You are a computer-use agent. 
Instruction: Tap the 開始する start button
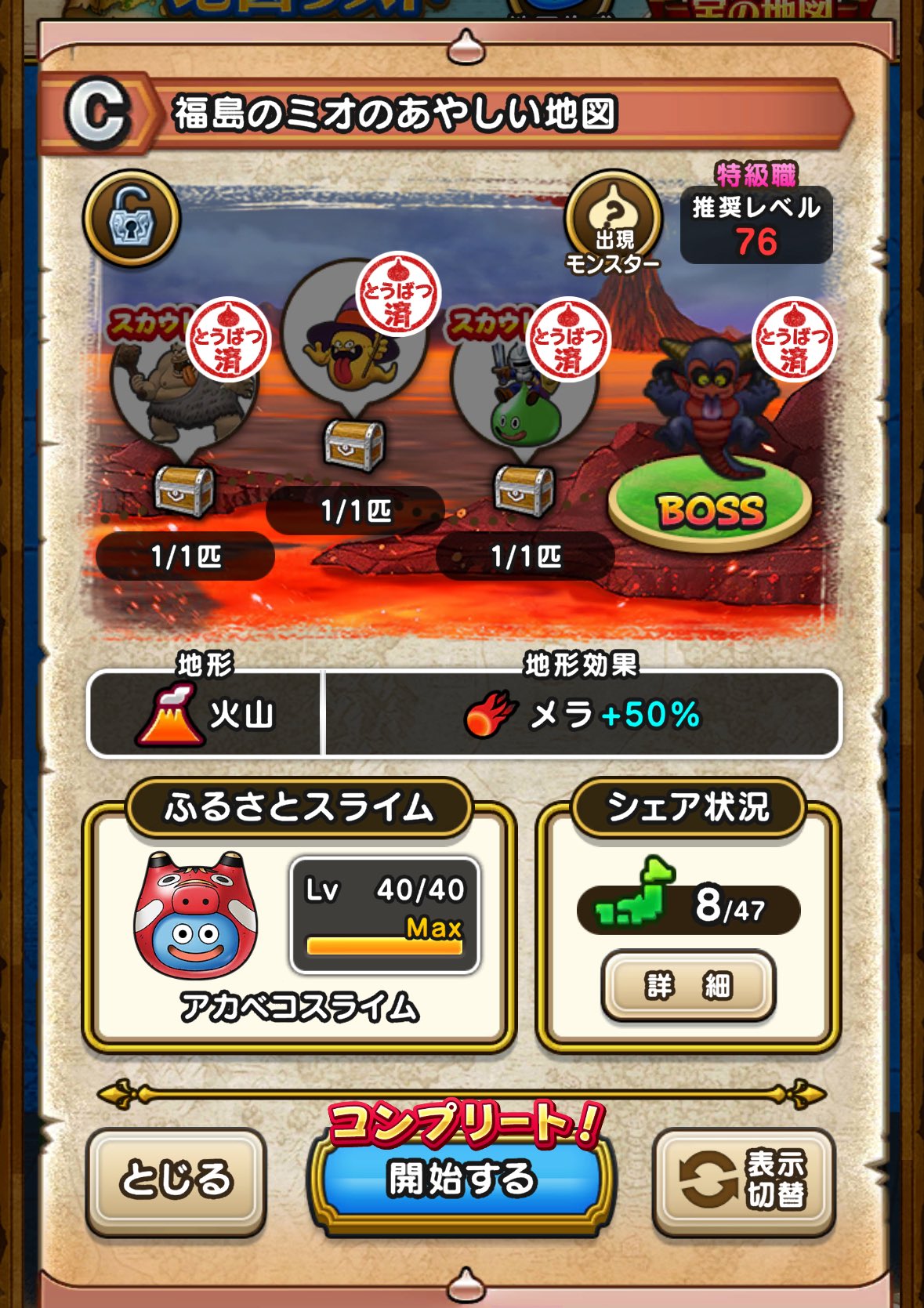coord(462,1179)
